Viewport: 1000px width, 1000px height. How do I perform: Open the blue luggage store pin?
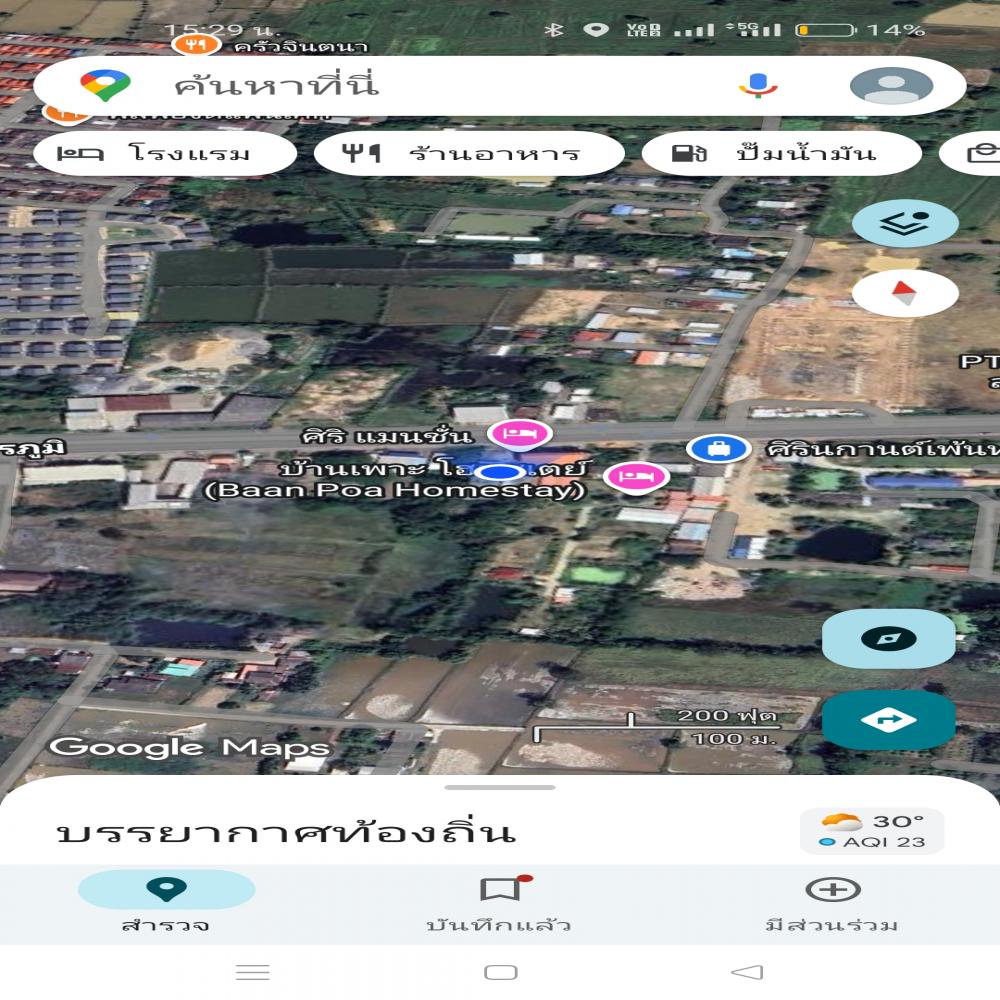tap(718, 449)
